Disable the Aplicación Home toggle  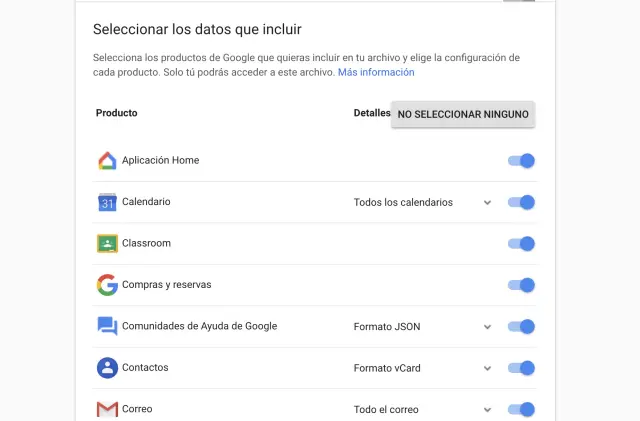click(521, 160)
